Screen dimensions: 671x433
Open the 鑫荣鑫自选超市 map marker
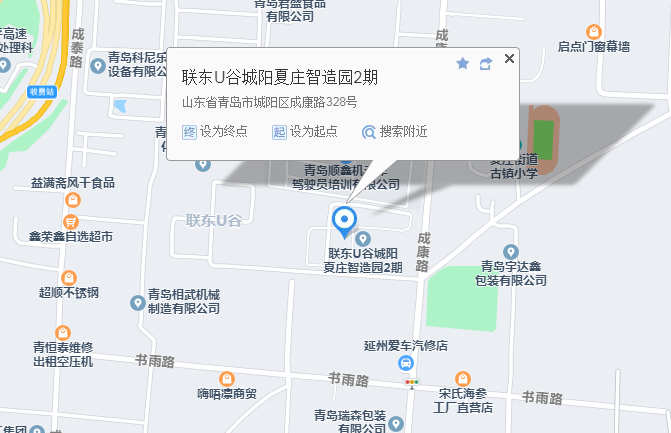tap(71, 220)
